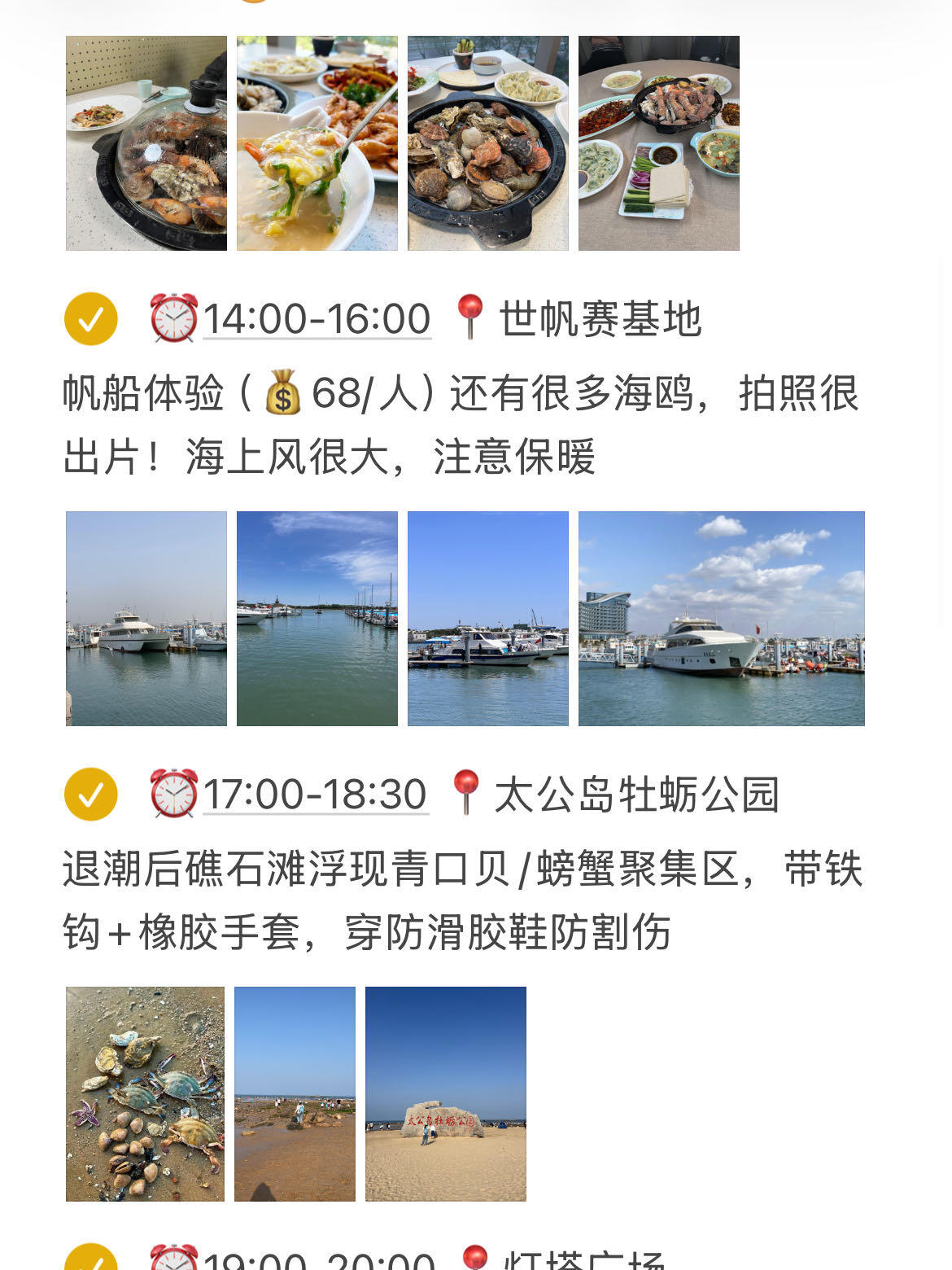This screenshot has height=1270, width=952.
Task: View the tidal flat reef photo
Action: pos(295,1094)
